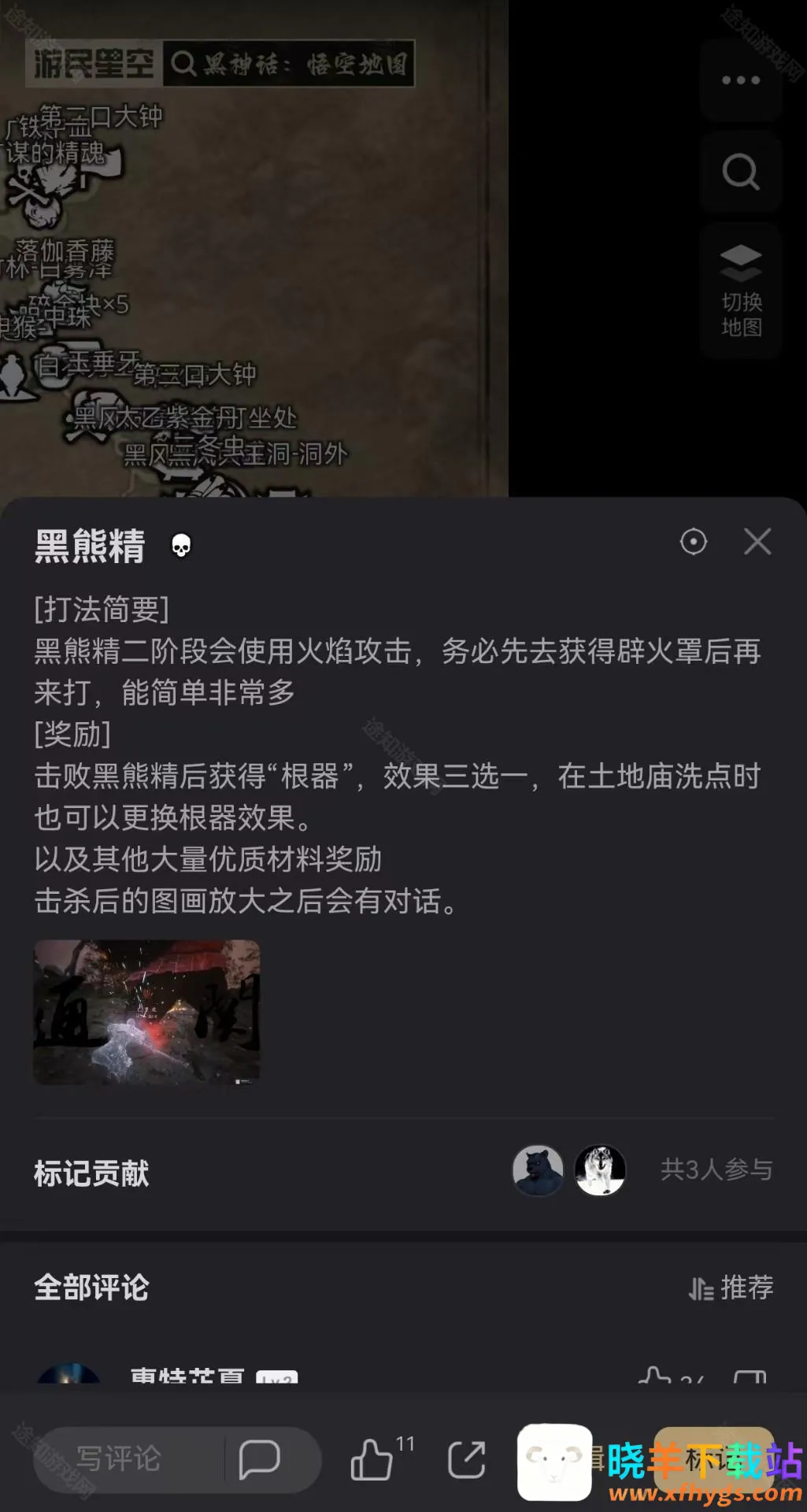Select the 全部评论 section header

coord(89,1288)
